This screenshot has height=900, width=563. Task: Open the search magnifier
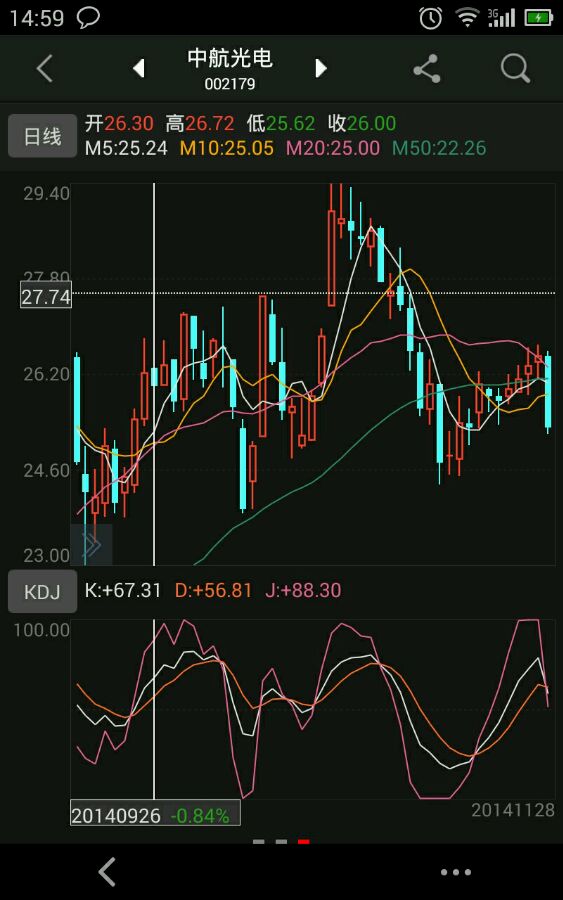515,69
